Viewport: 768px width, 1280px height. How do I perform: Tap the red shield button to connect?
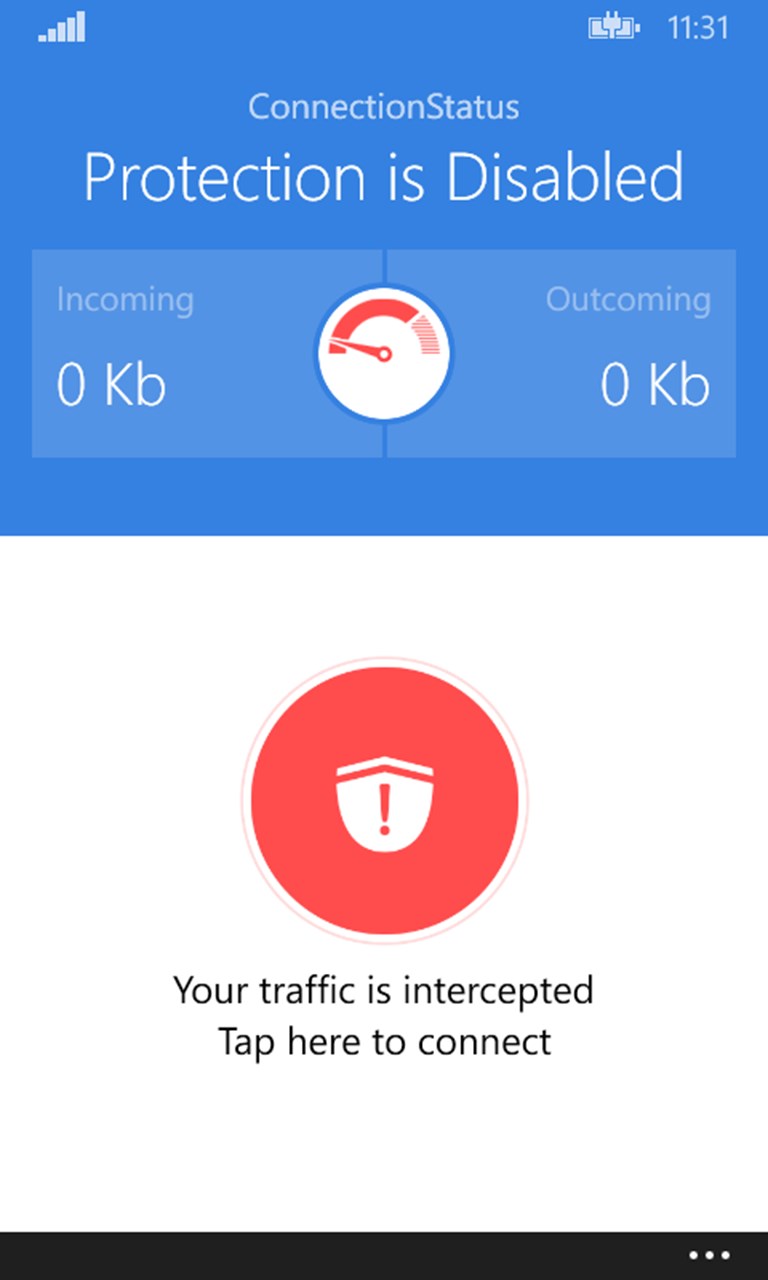[385, 801]
